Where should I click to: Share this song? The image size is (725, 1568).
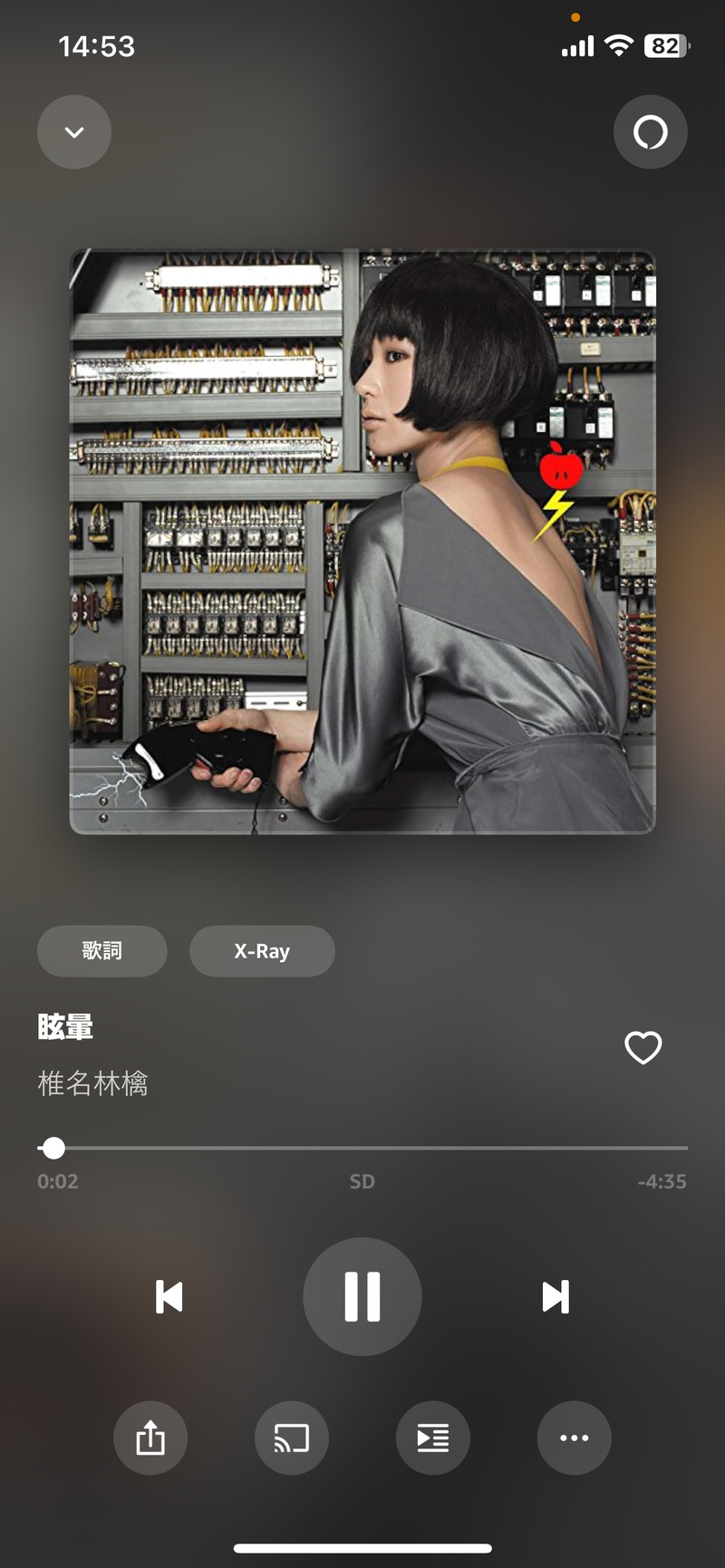tap(150, 1438)
